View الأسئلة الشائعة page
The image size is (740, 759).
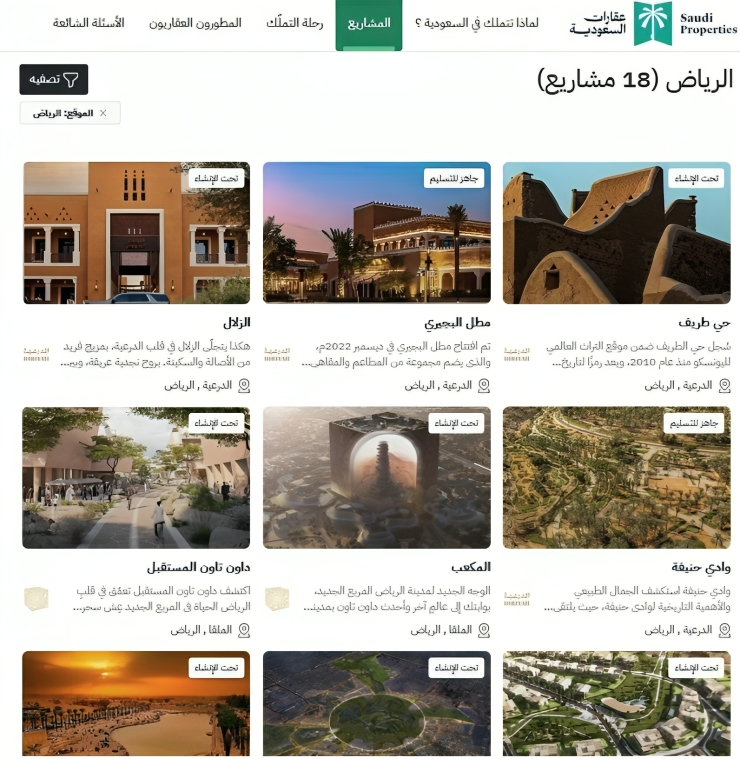click(88, 23)
